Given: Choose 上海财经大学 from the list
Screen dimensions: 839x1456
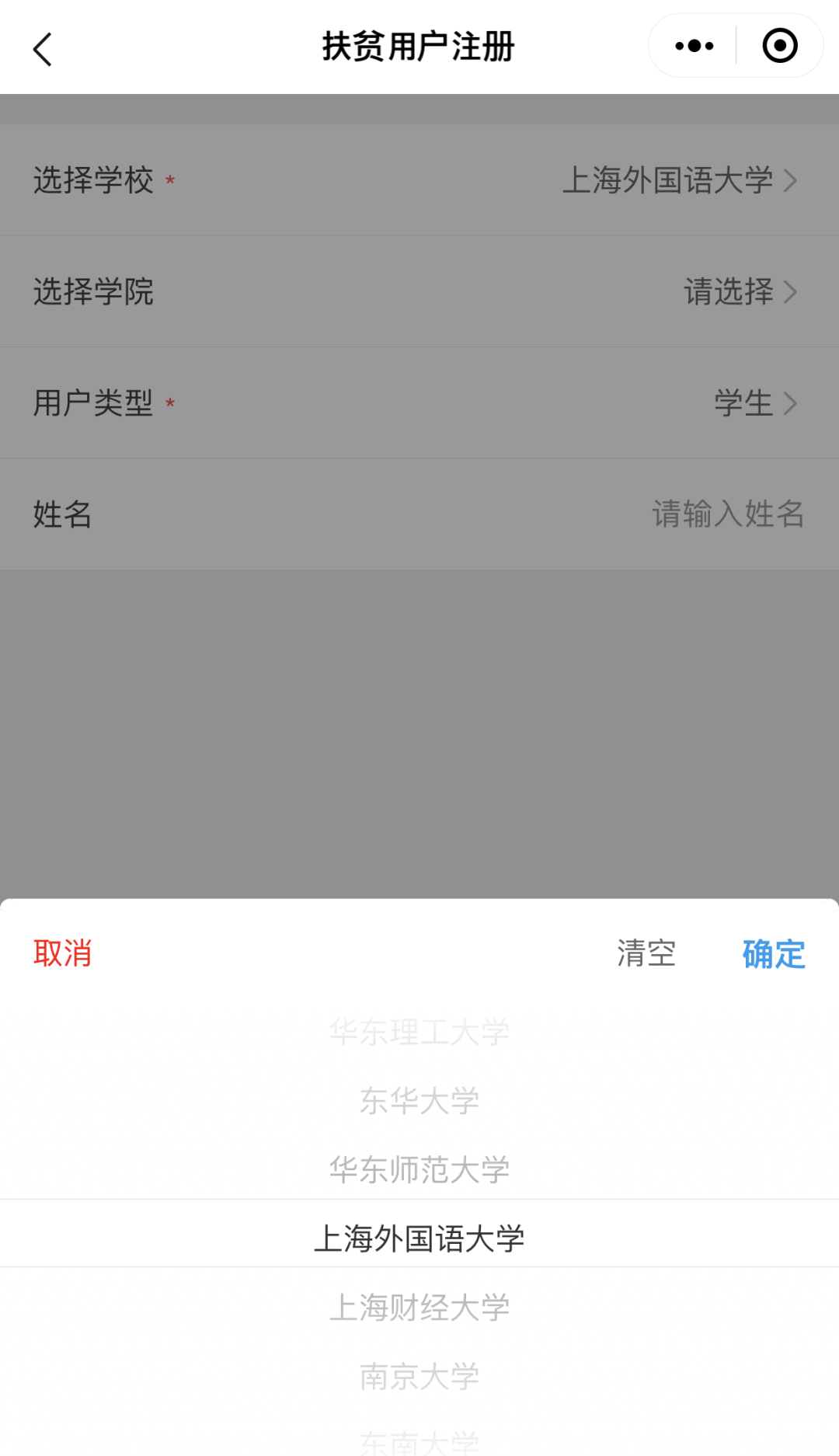Looking at the screenshot, I should tap(419, 1308).
